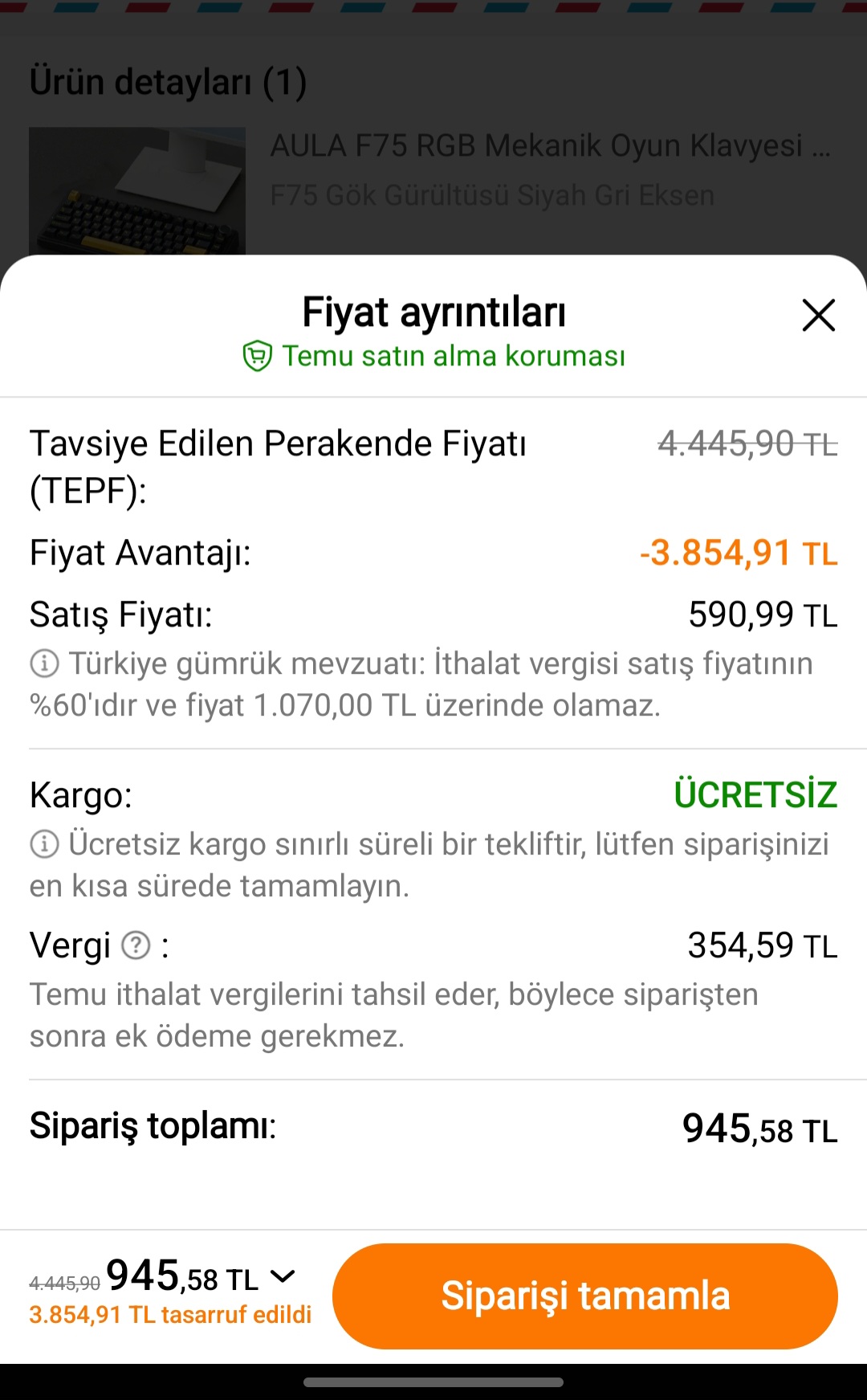Close the Fiyat ayrıntıları sheet
Screen dimensions: 867x1400
point(818,315)
